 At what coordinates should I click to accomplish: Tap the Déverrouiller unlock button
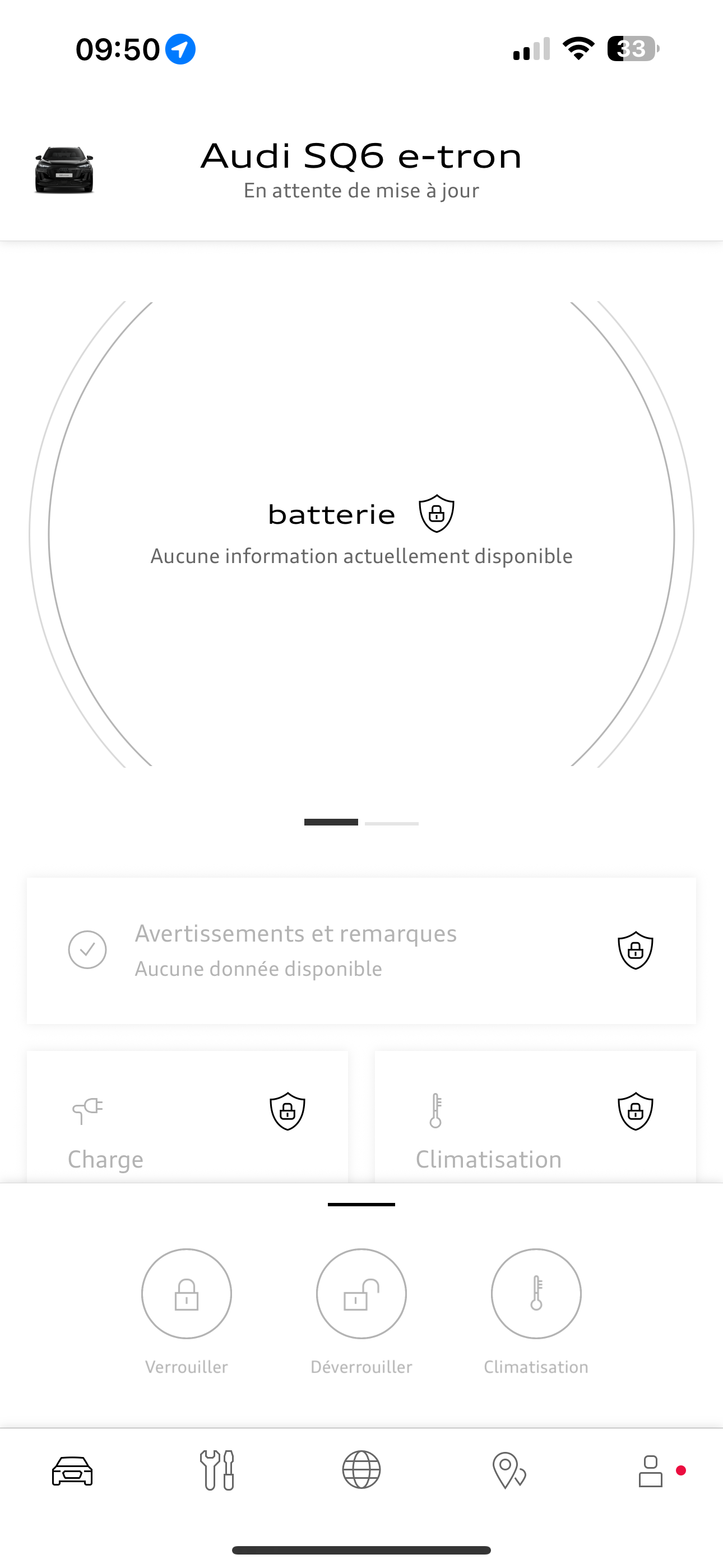pyautogui.click(x=361, y=1293)
